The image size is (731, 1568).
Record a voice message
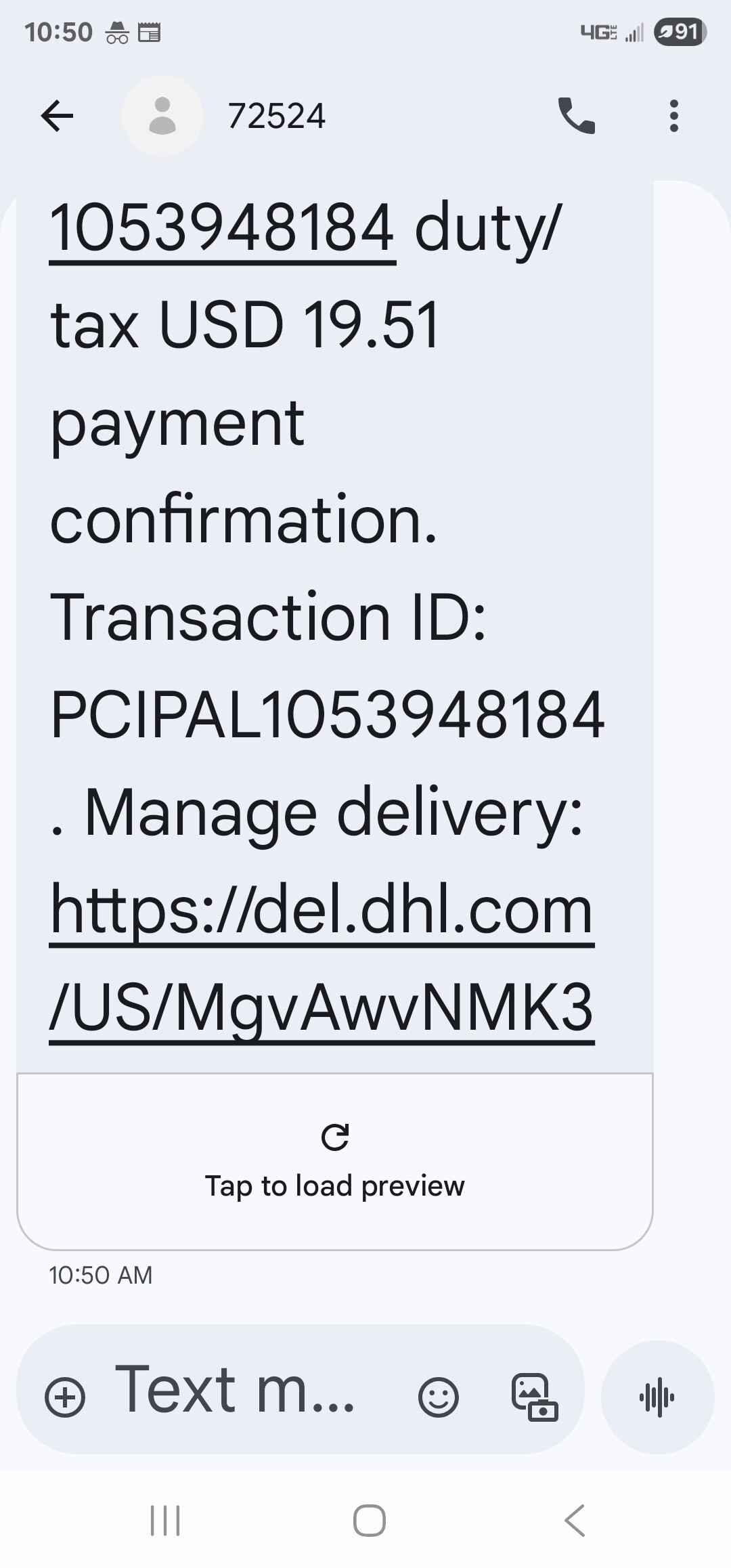pos(657,1397)
